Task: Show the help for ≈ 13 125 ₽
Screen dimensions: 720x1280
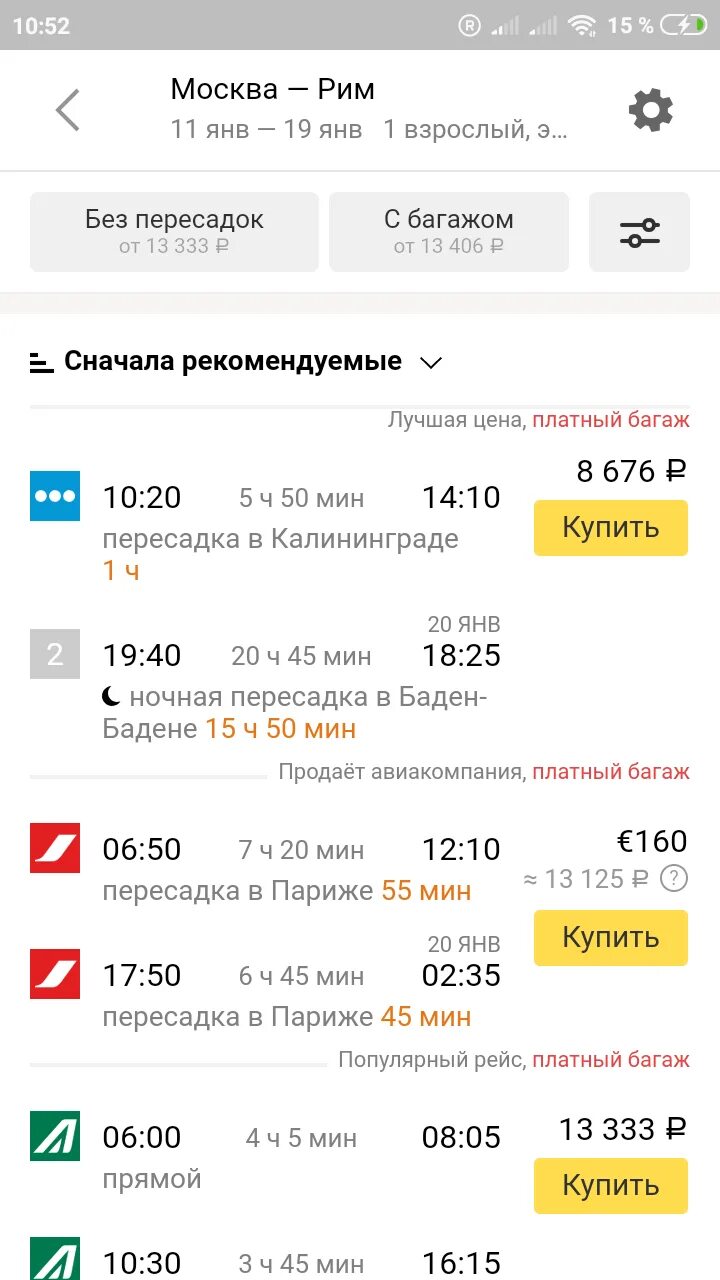Action: click(676, 879)
